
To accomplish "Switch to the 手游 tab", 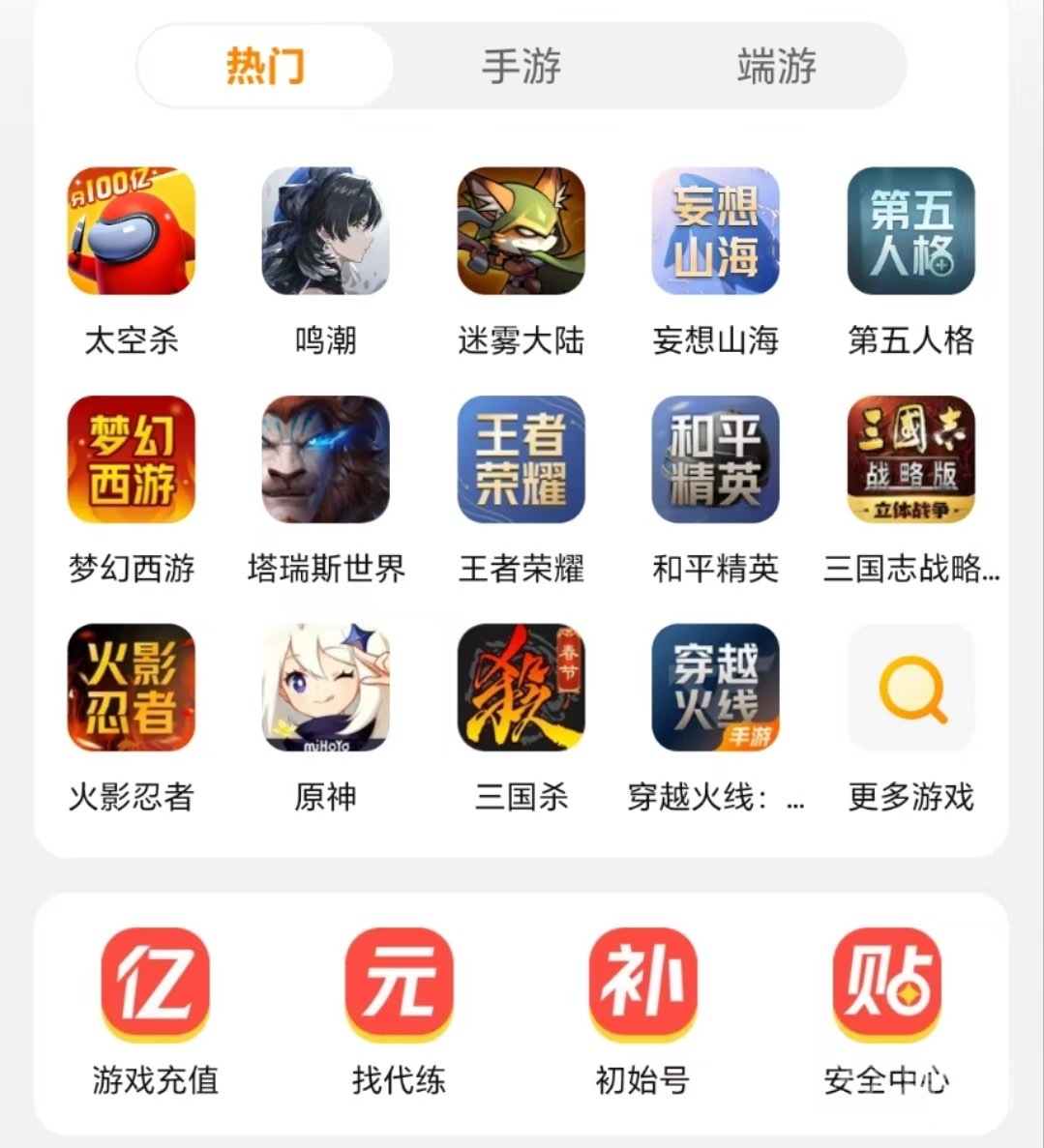I will 522,67.
